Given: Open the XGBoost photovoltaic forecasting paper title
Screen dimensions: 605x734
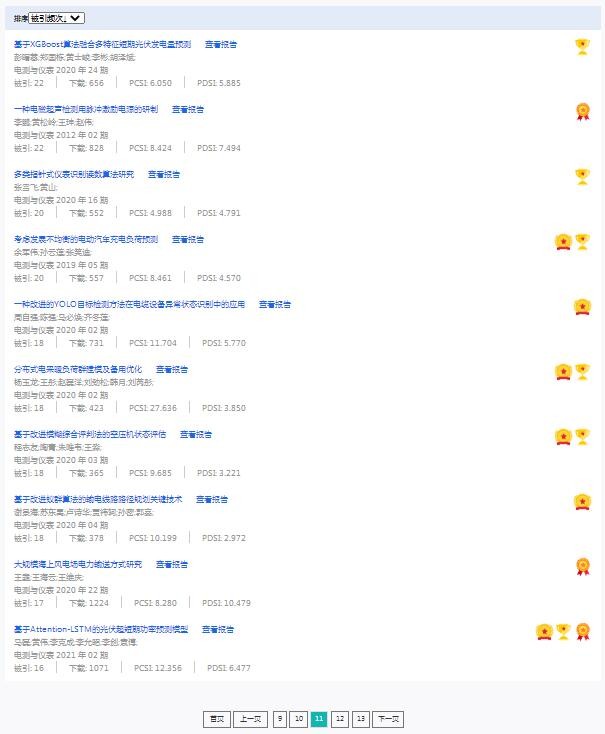Looking at the screenshot, I should [102, 44].
